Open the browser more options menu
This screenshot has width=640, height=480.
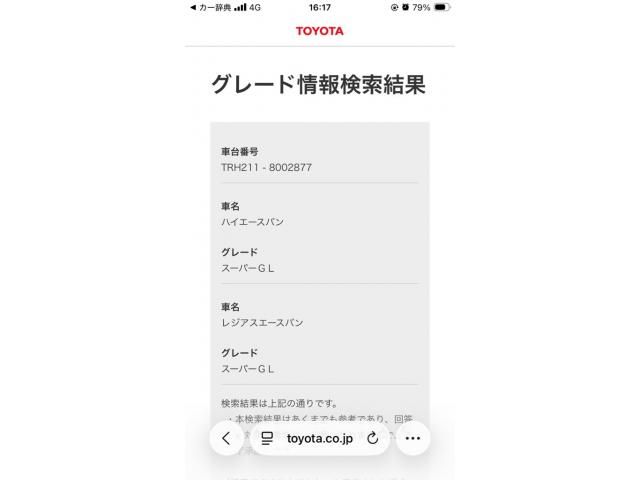click(x=412, y=438)
